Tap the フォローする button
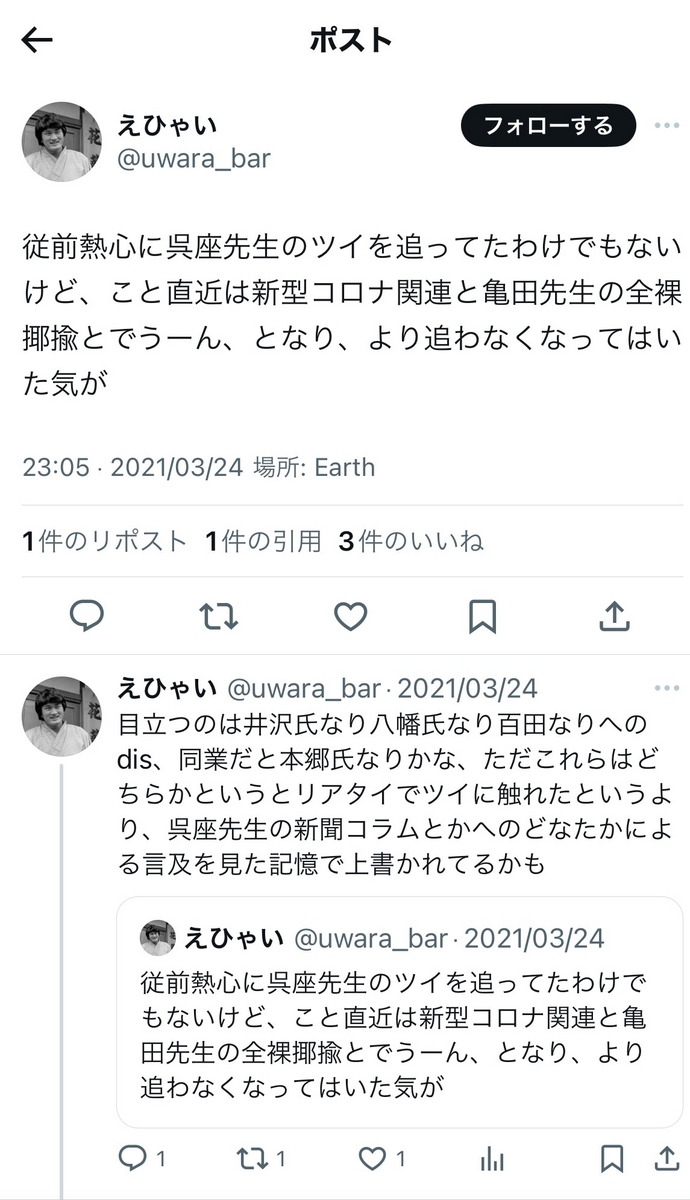 548,126
